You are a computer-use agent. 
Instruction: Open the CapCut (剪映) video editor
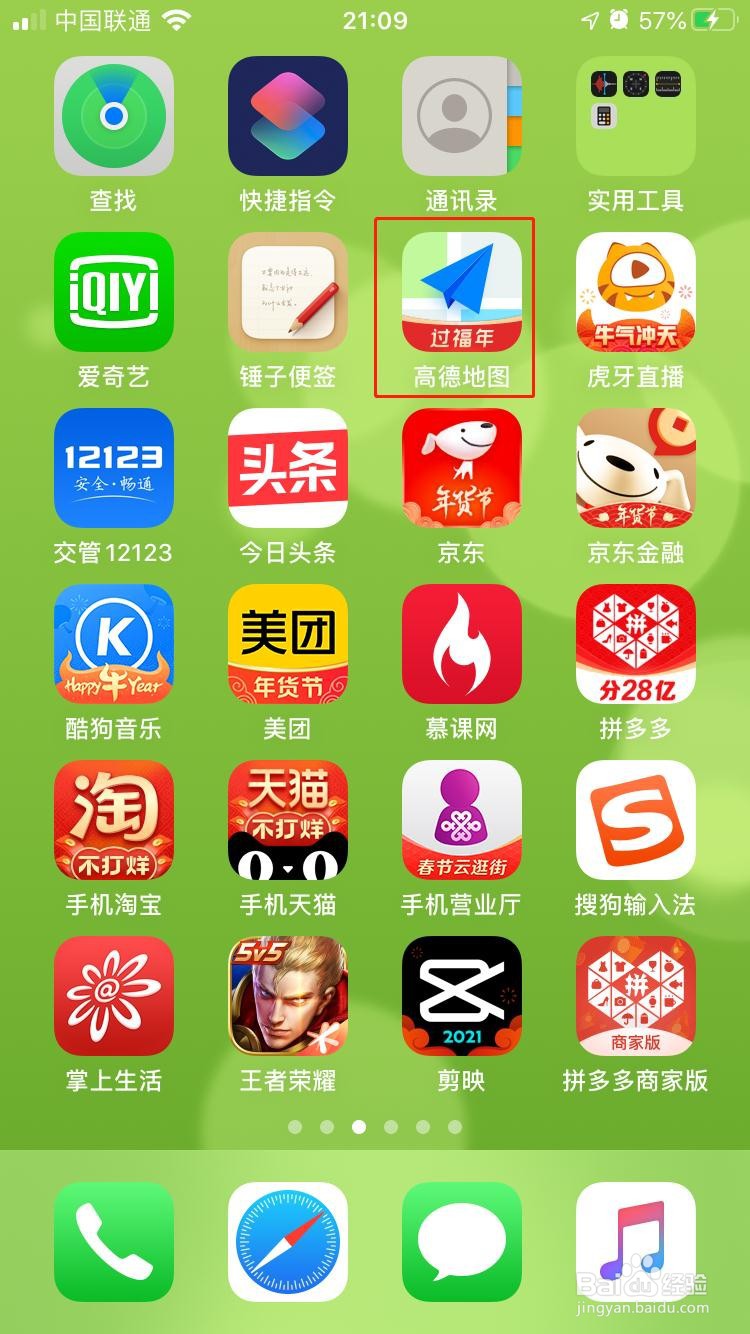462,993
